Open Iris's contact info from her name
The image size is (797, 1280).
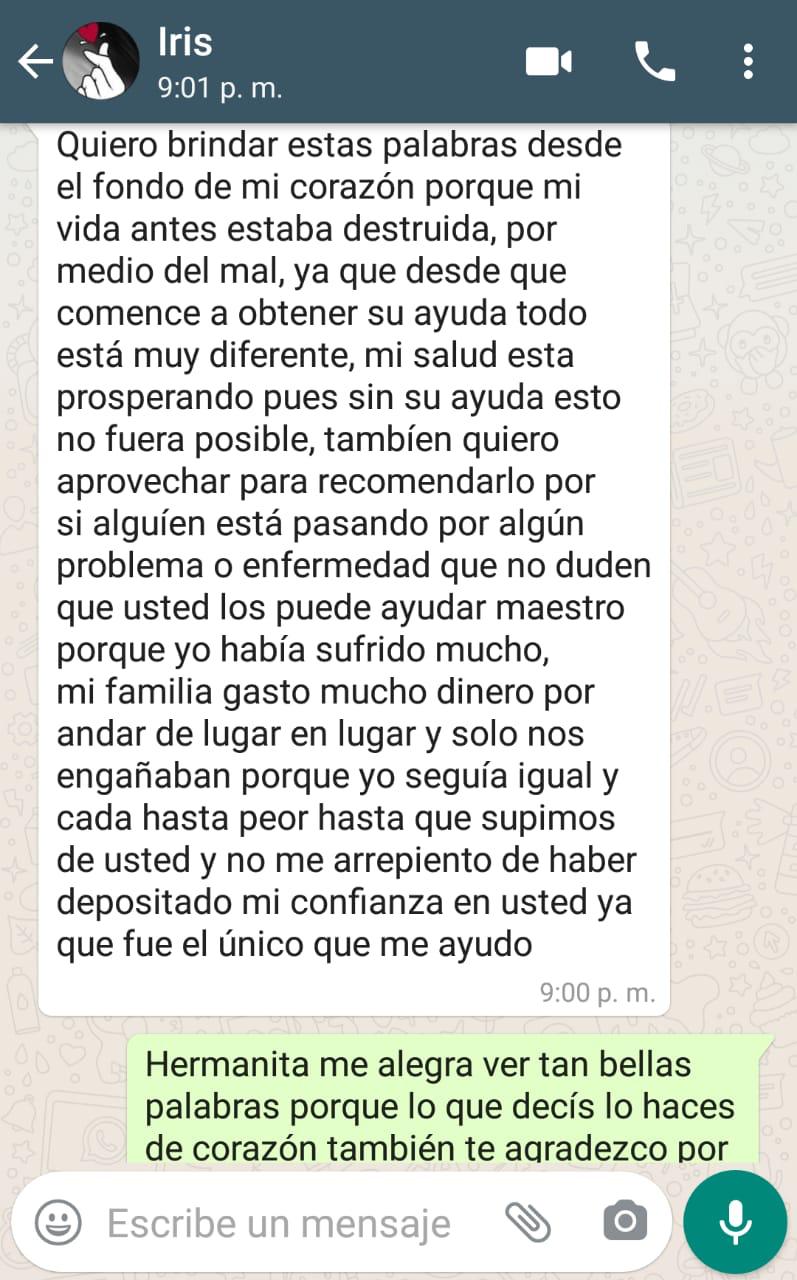click(185, 43)
